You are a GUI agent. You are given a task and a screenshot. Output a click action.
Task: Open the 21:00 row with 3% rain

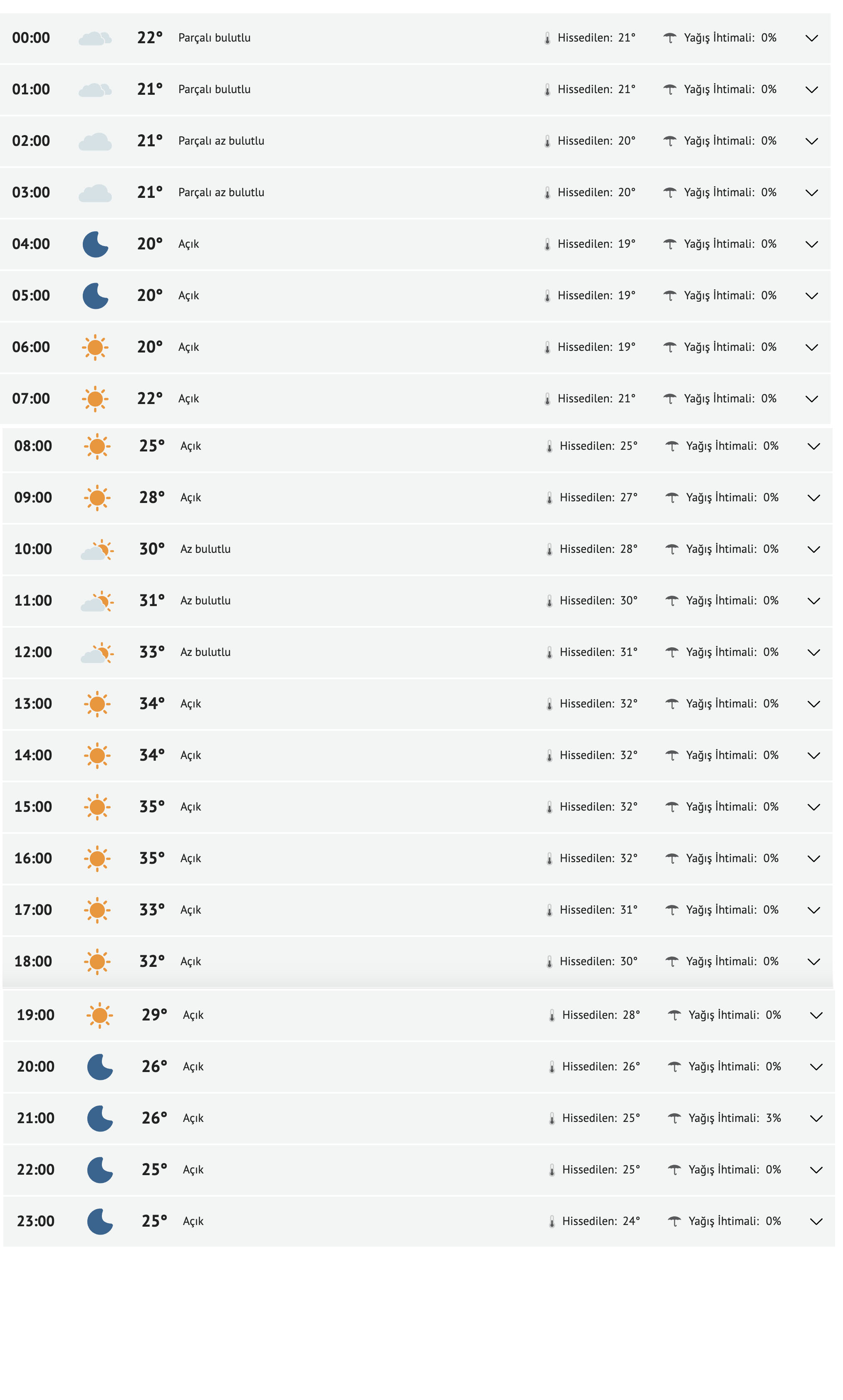click(816, 1118)
